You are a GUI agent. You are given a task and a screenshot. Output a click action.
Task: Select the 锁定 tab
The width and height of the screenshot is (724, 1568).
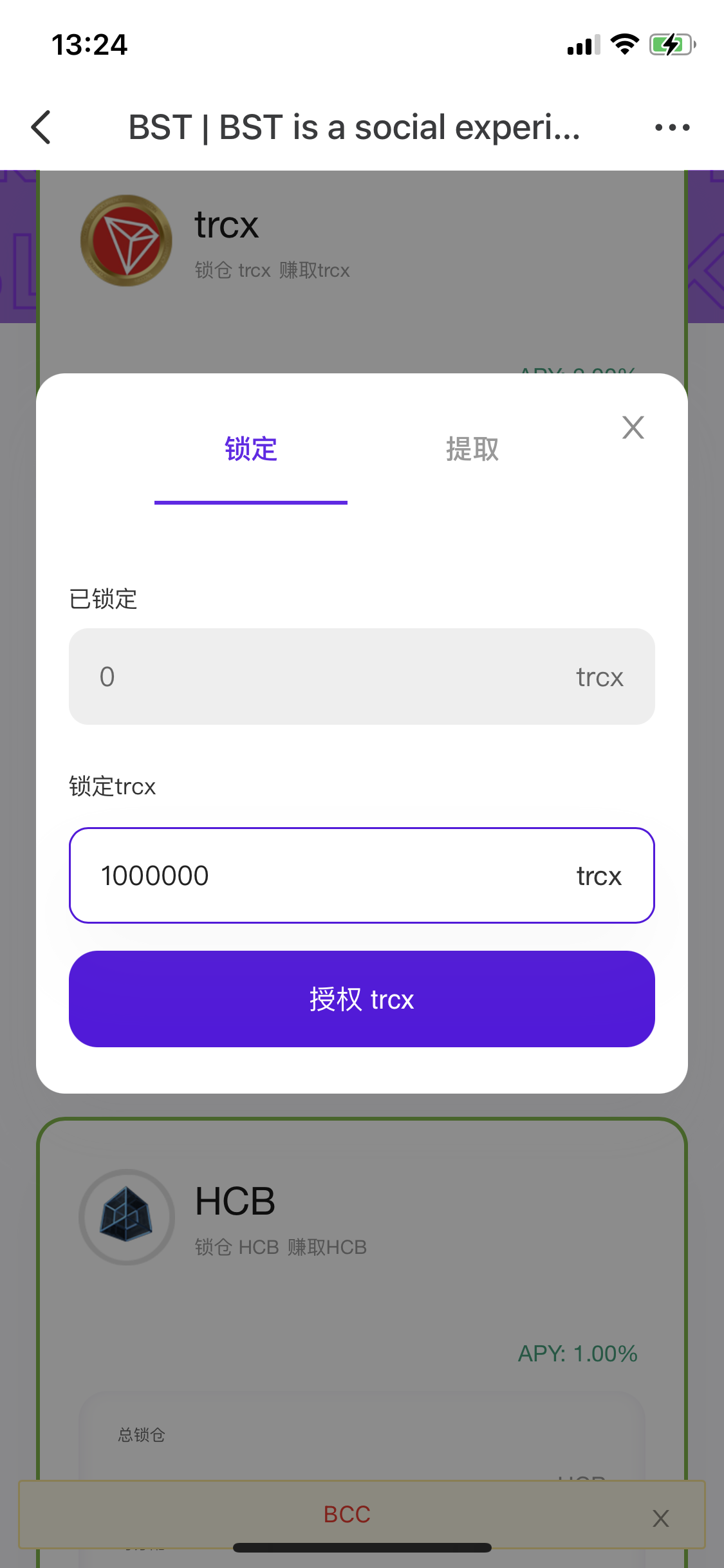pyautogui.click(x=251, y=449)
